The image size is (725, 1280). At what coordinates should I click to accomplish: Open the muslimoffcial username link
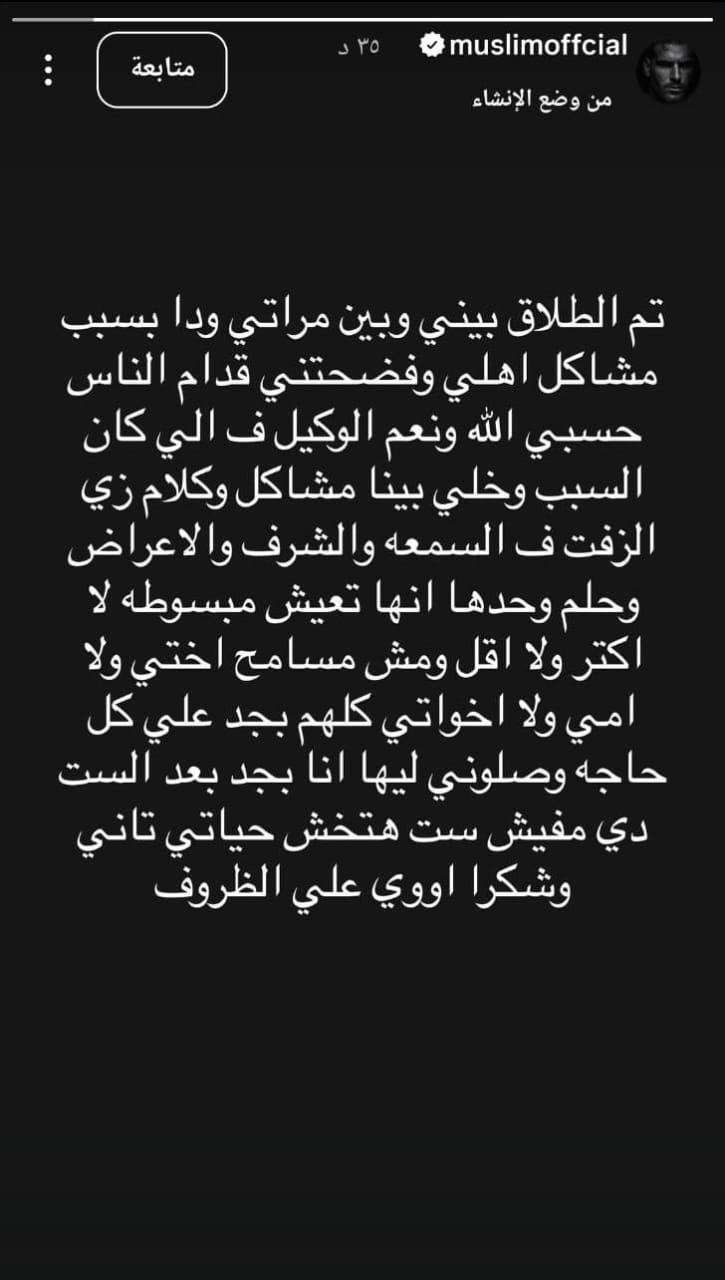click(538, 45)
